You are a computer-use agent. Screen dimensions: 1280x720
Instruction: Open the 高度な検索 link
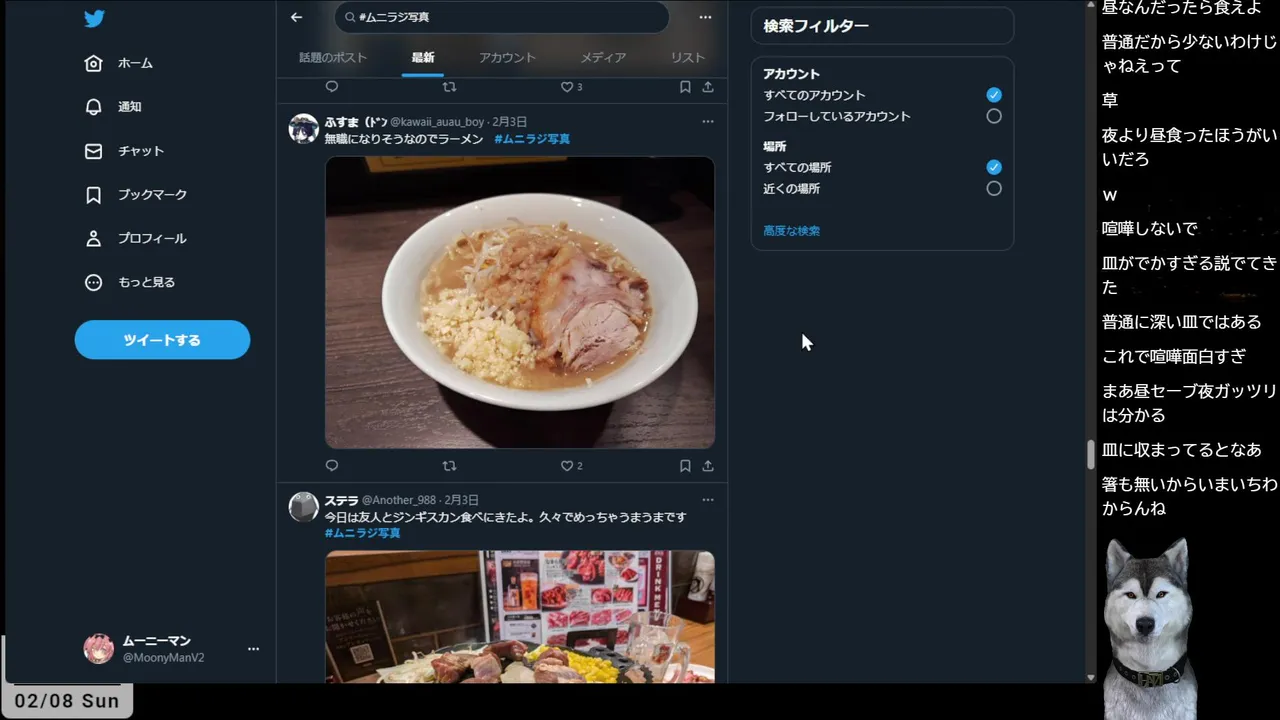(791, 231)
